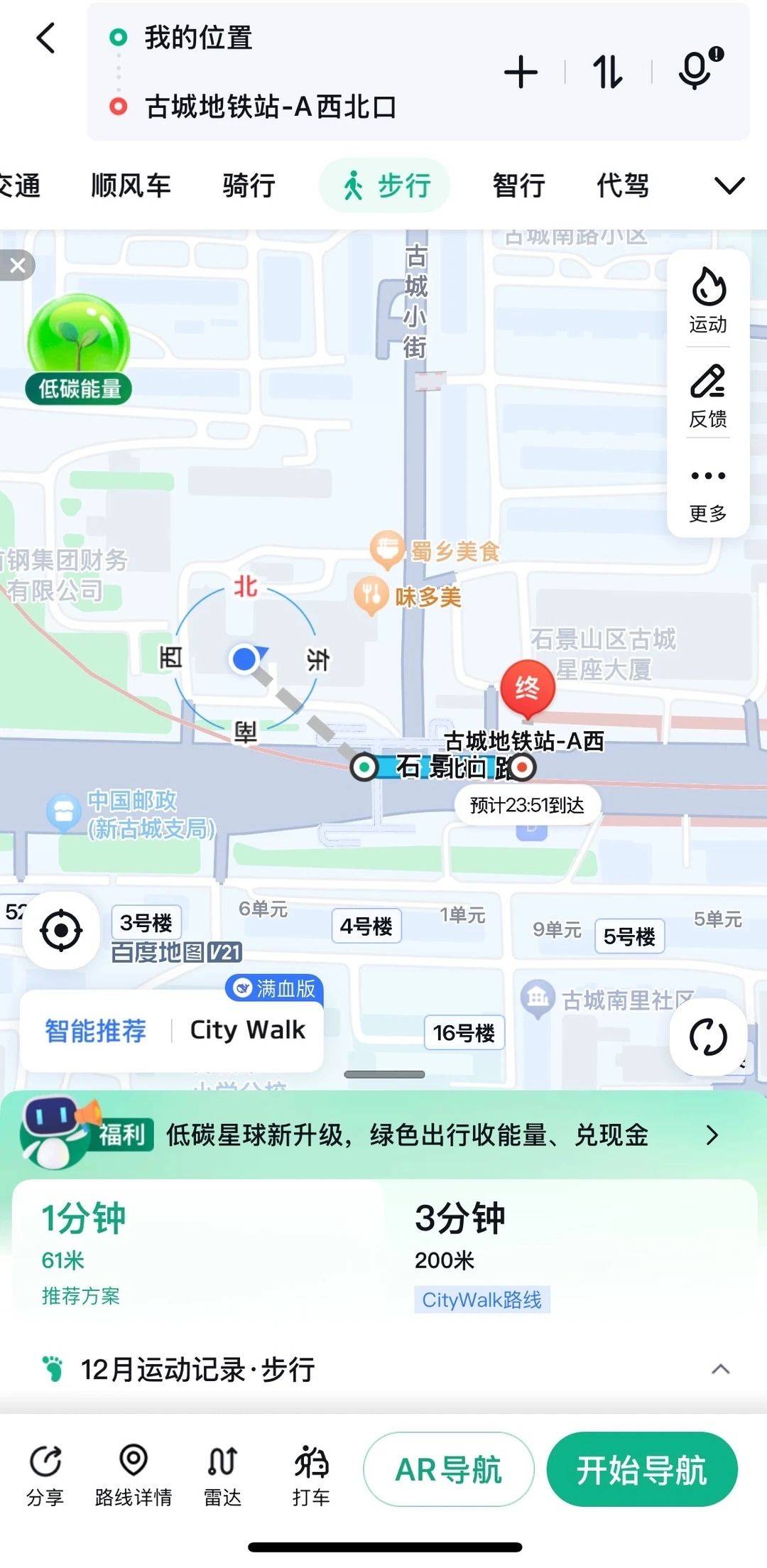767x1568 pixels.
Task: Dismiss the 低碳能量 floating widget
Action: coord(18,266)
